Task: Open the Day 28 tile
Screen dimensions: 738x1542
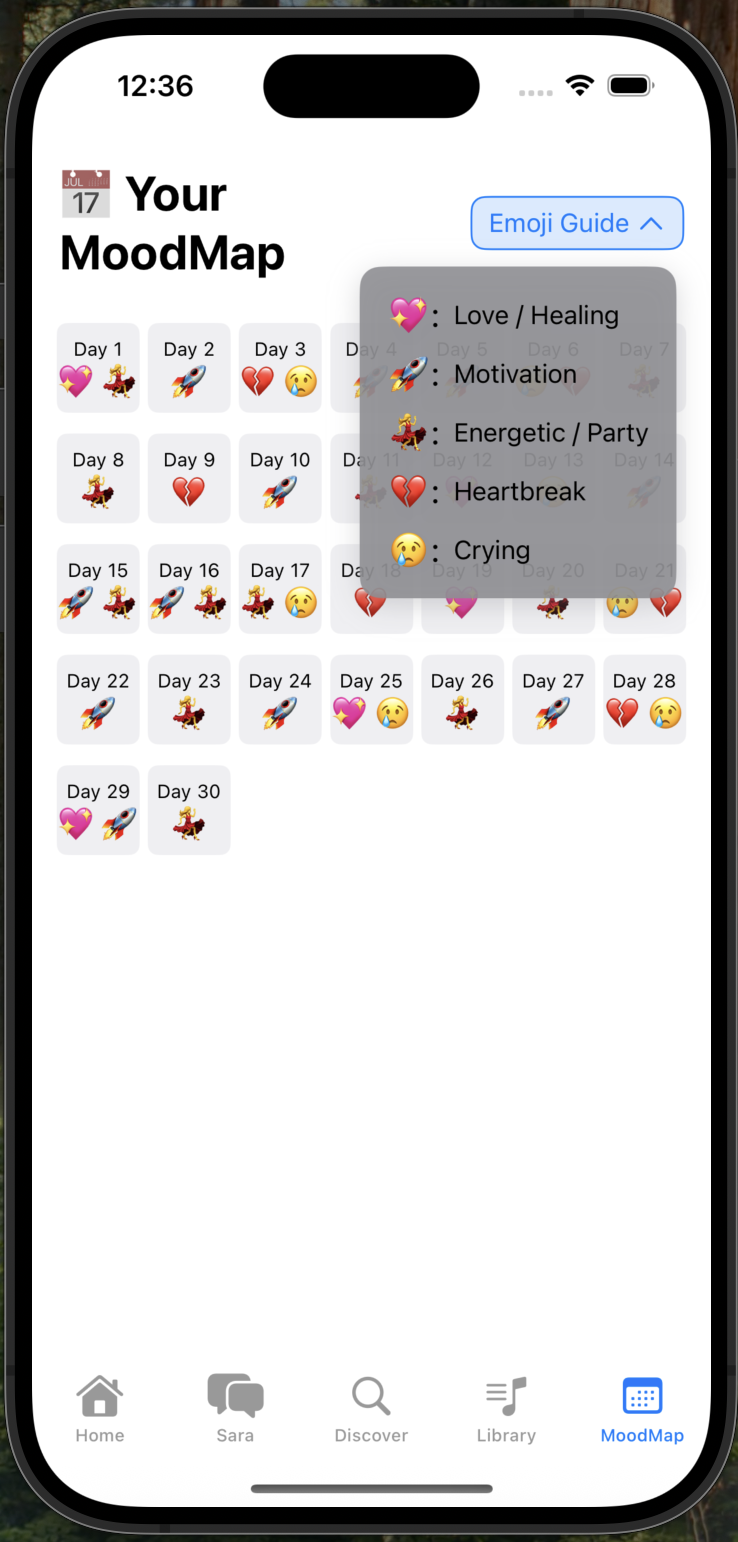Action: (644, 699)
